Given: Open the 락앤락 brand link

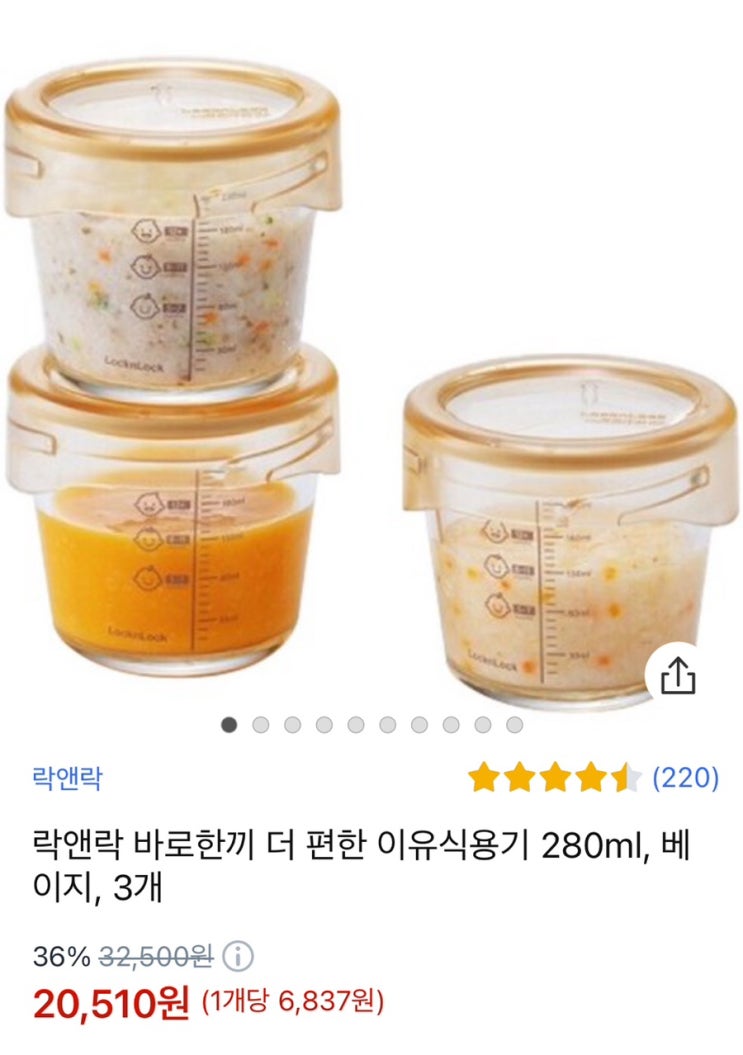Looking at the screenshot, I should 67,777.
